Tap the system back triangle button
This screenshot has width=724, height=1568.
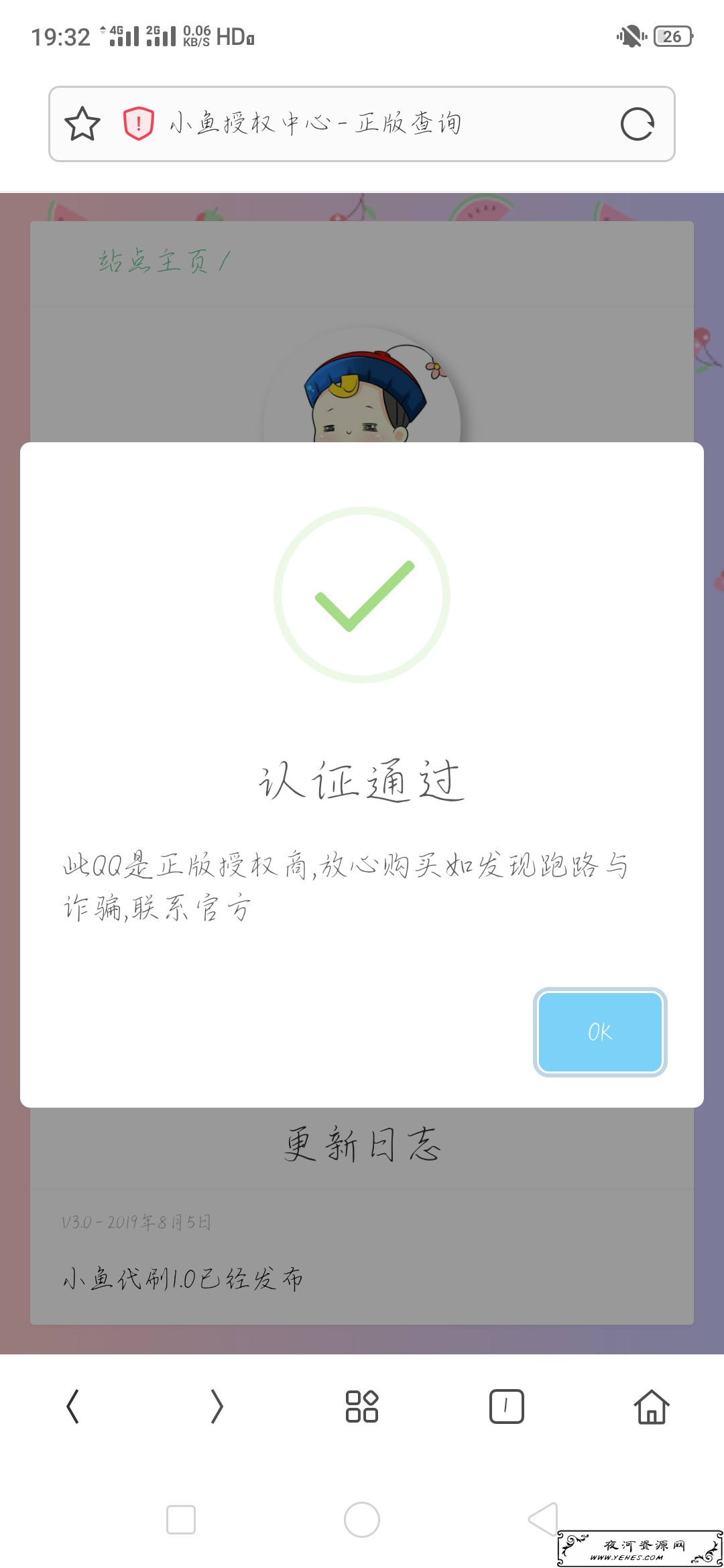(x=543, y=1519)
